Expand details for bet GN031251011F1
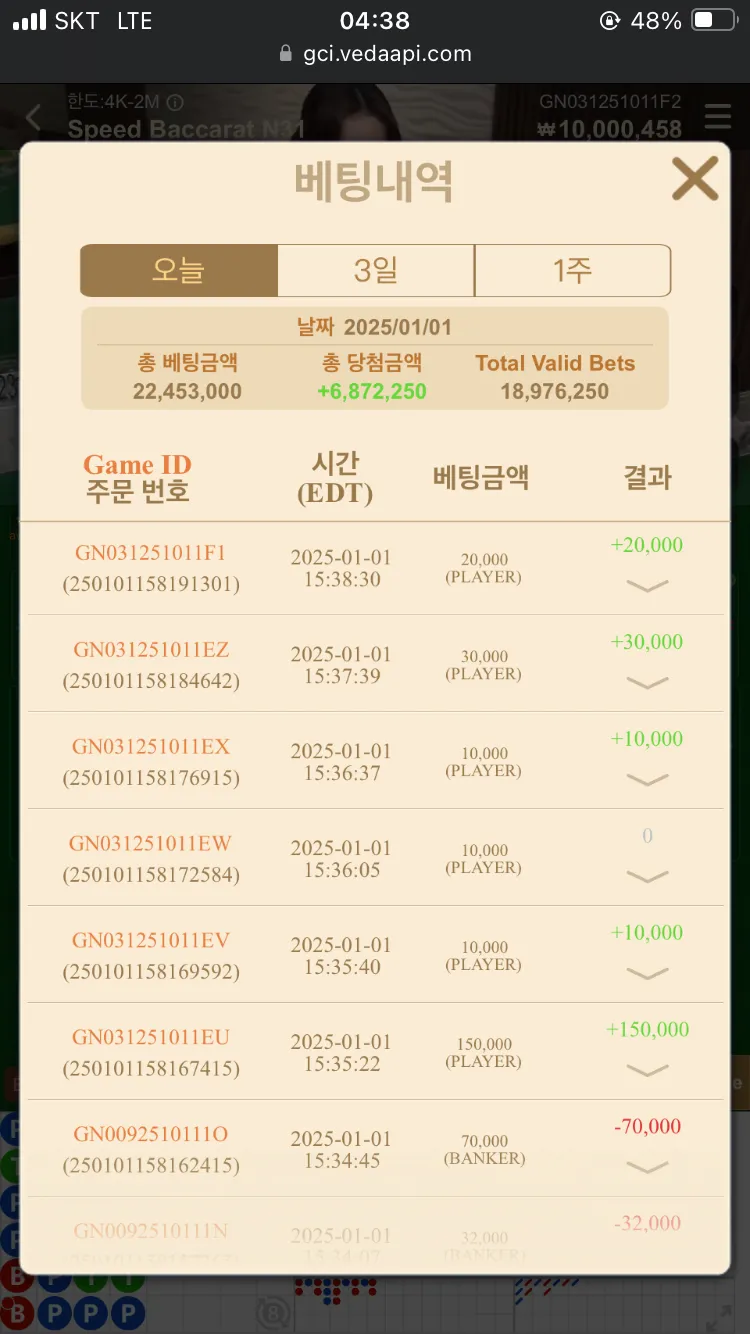 (647, 586)
